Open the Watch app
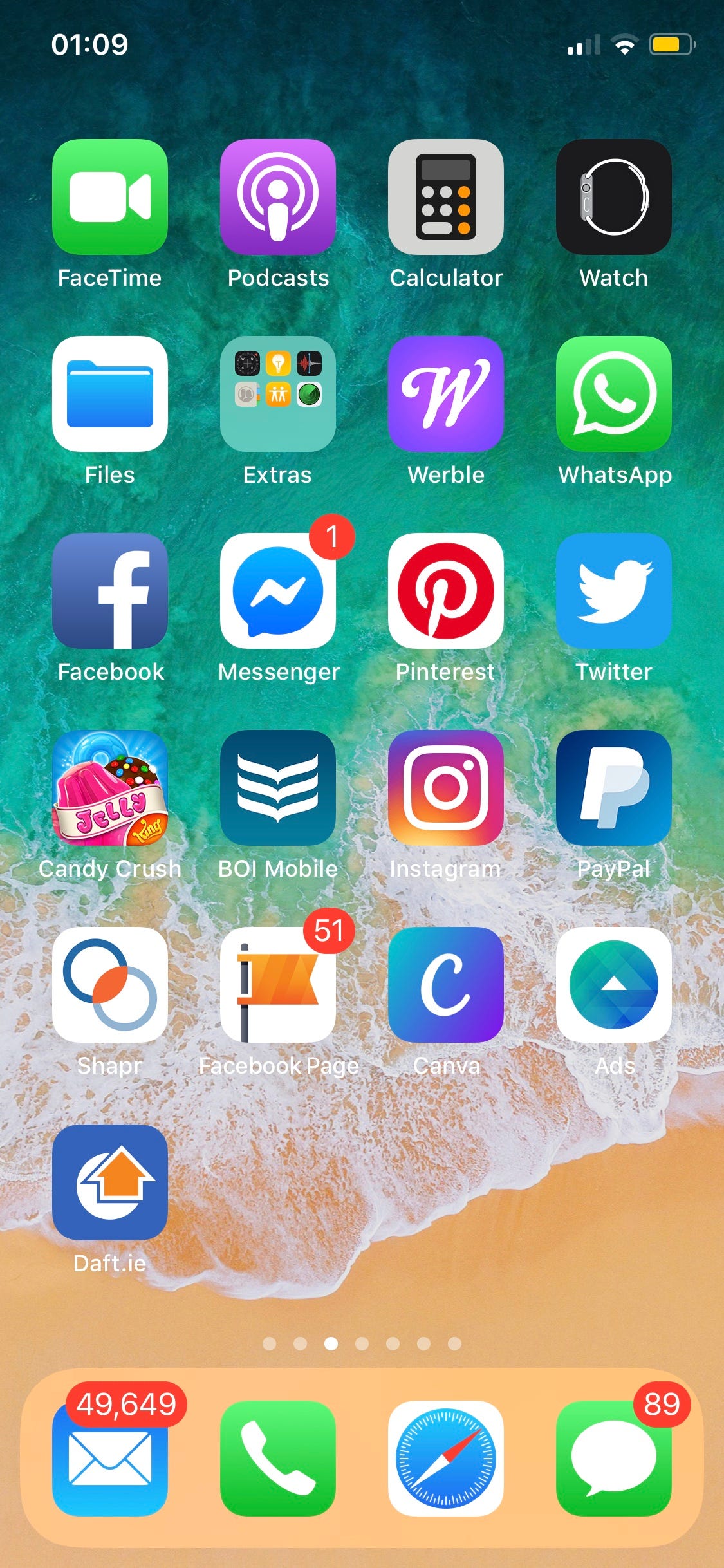The image size is (724, 1568). (x=614, y=197)
